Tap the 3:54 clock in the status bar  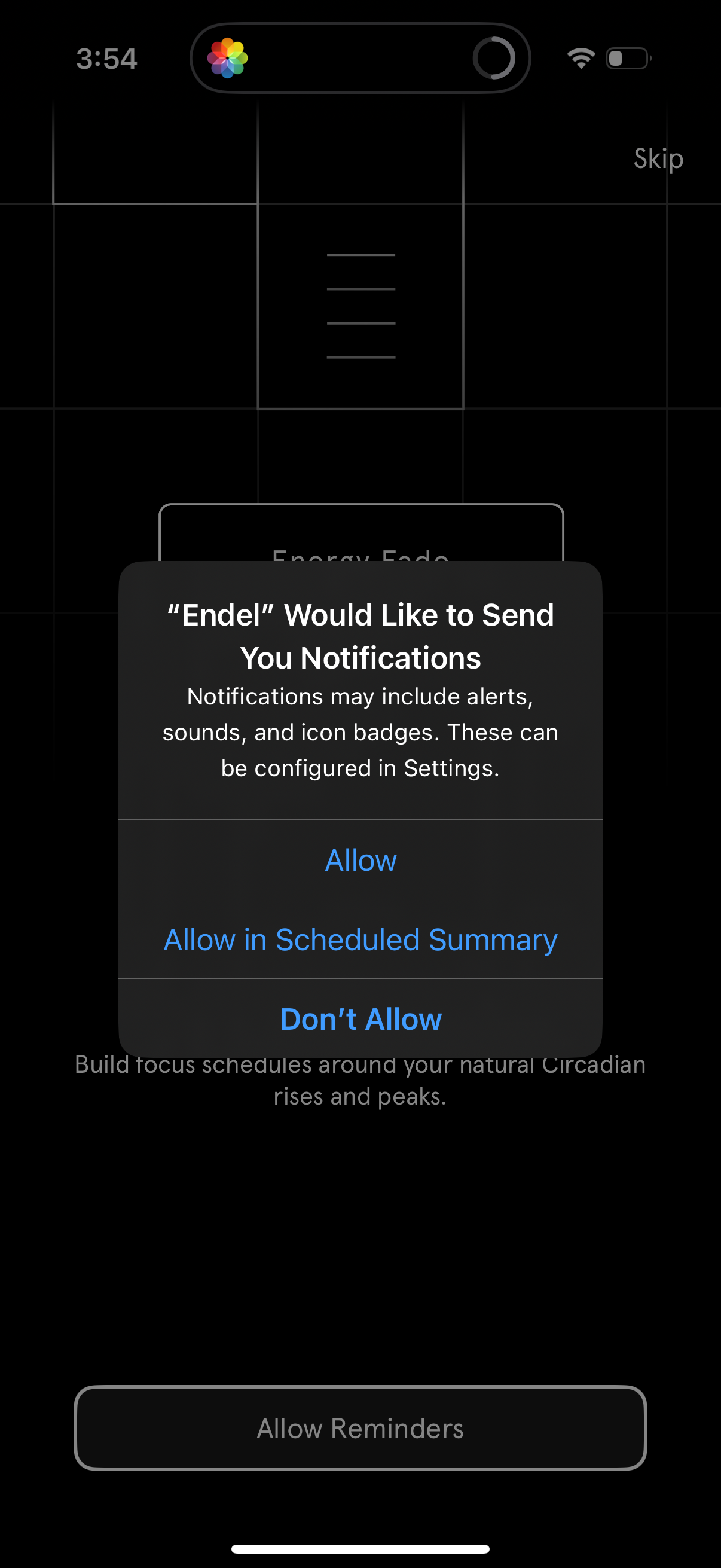pyautogui.click(x=107, y=59)
